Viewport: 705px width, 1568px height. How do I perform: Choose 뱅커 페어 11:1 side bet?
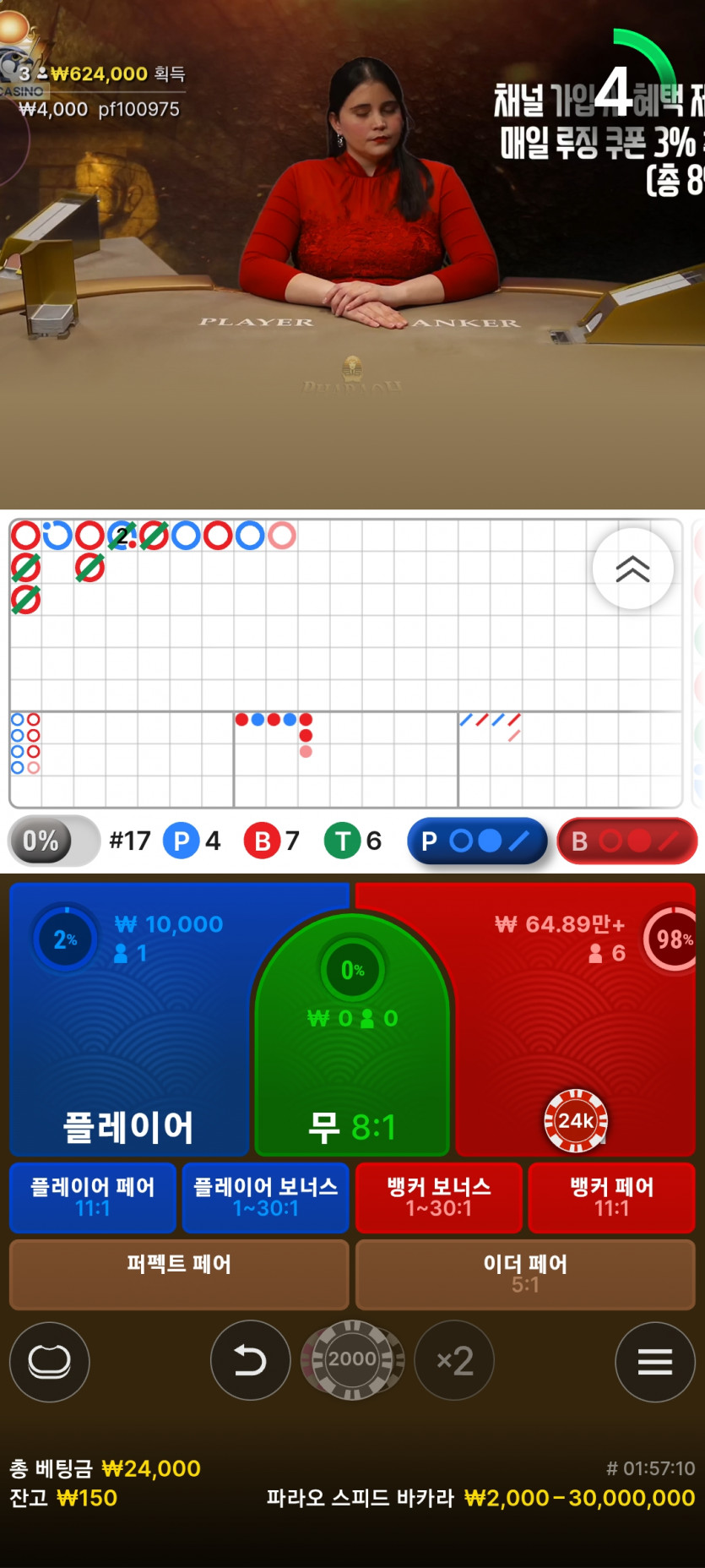pos(612,1197)
